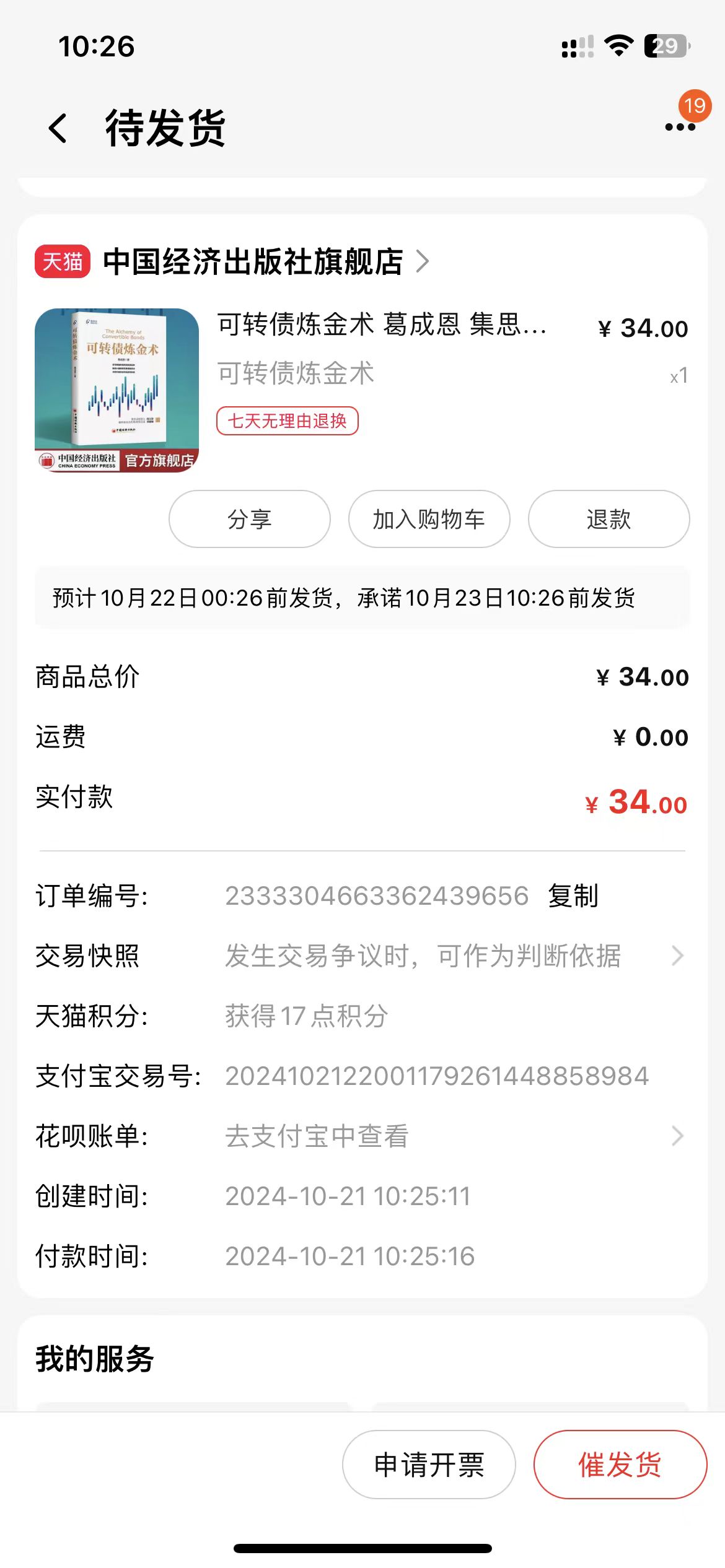Open the 可转债炼金术 book product image
Viewport: 725px width, 1568px height.
(x=116, y=390)
